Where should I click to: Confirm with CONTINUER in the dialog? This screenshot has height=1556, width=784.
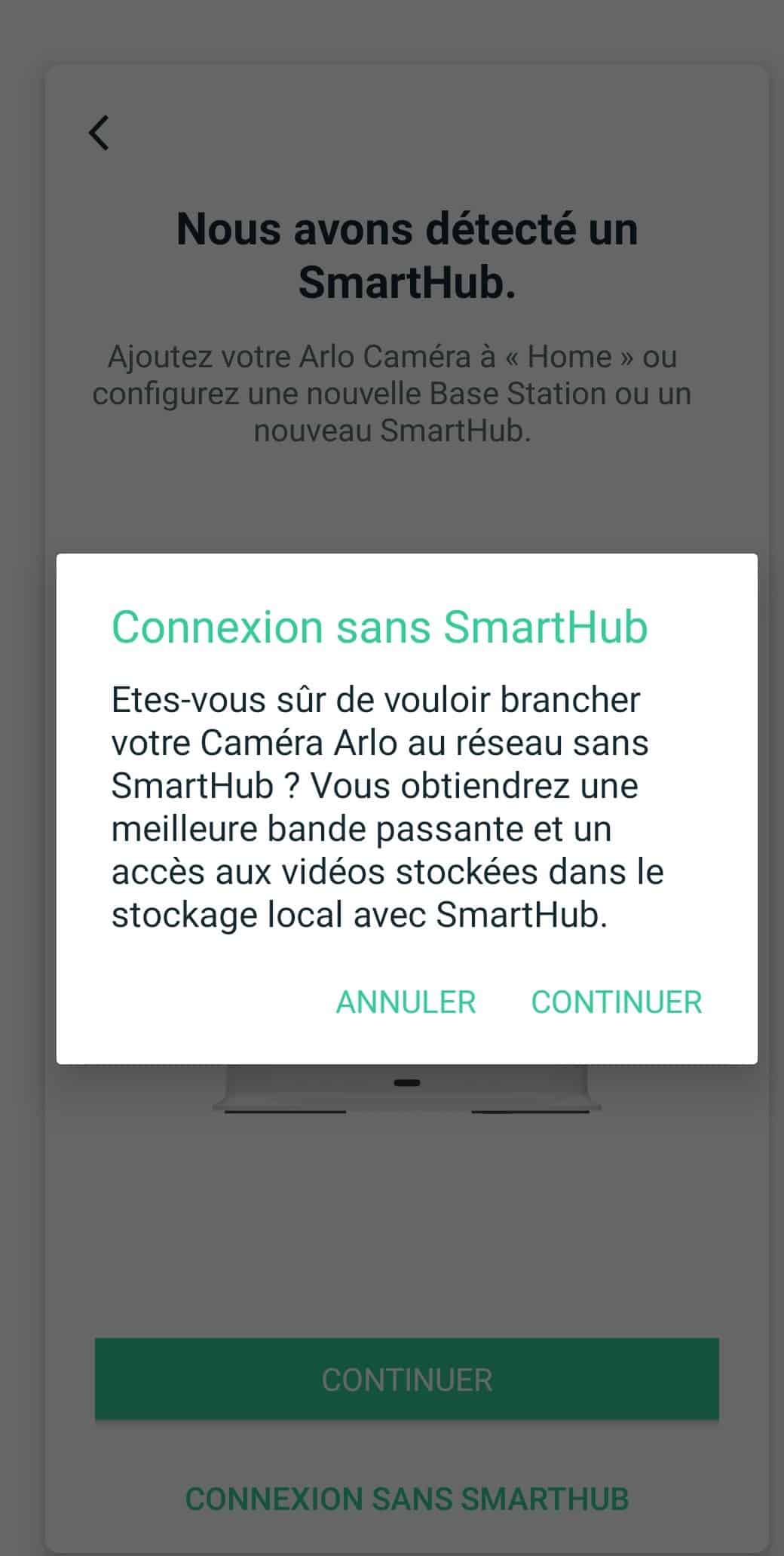click(616, 1002)
